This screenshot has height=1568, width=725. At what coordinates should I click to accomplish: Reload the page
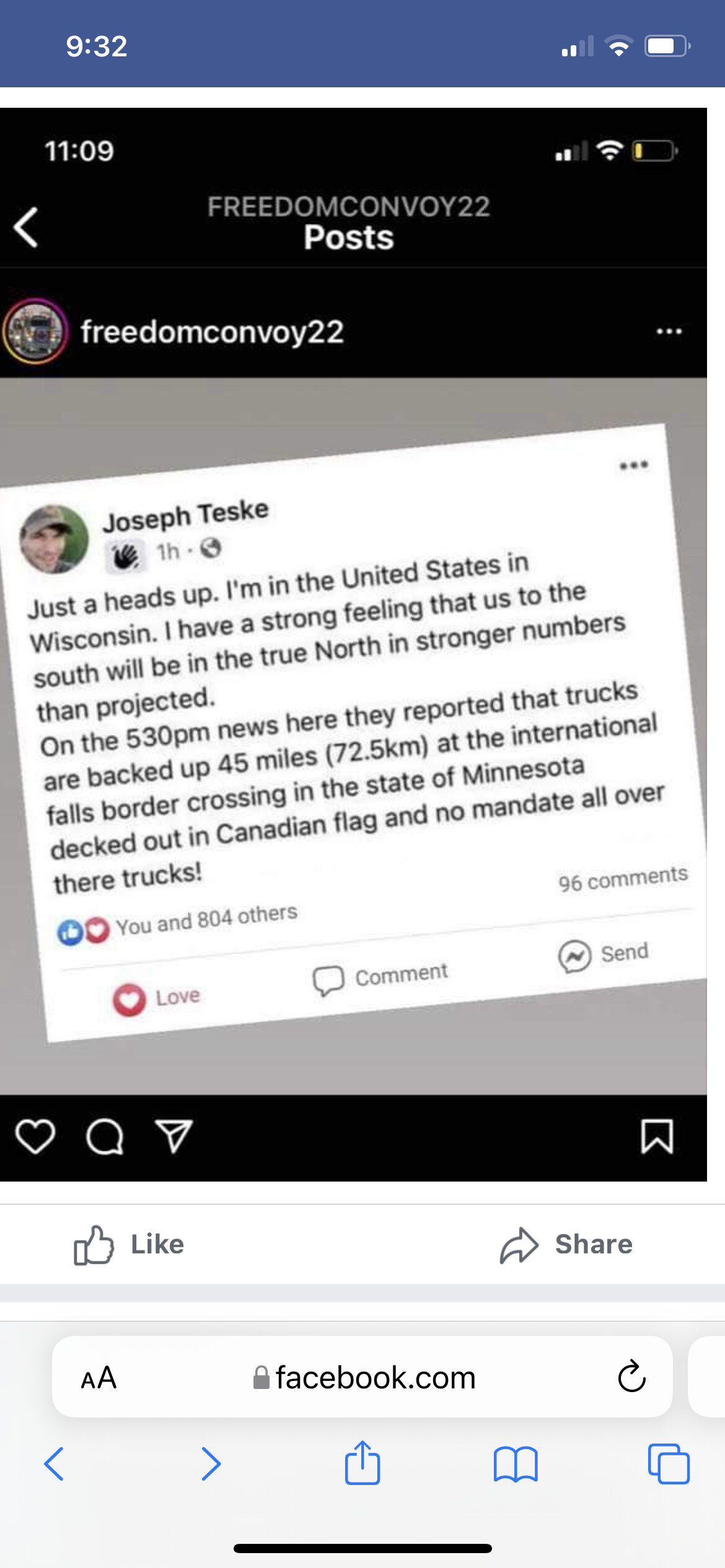click(x=631, y=1377)
